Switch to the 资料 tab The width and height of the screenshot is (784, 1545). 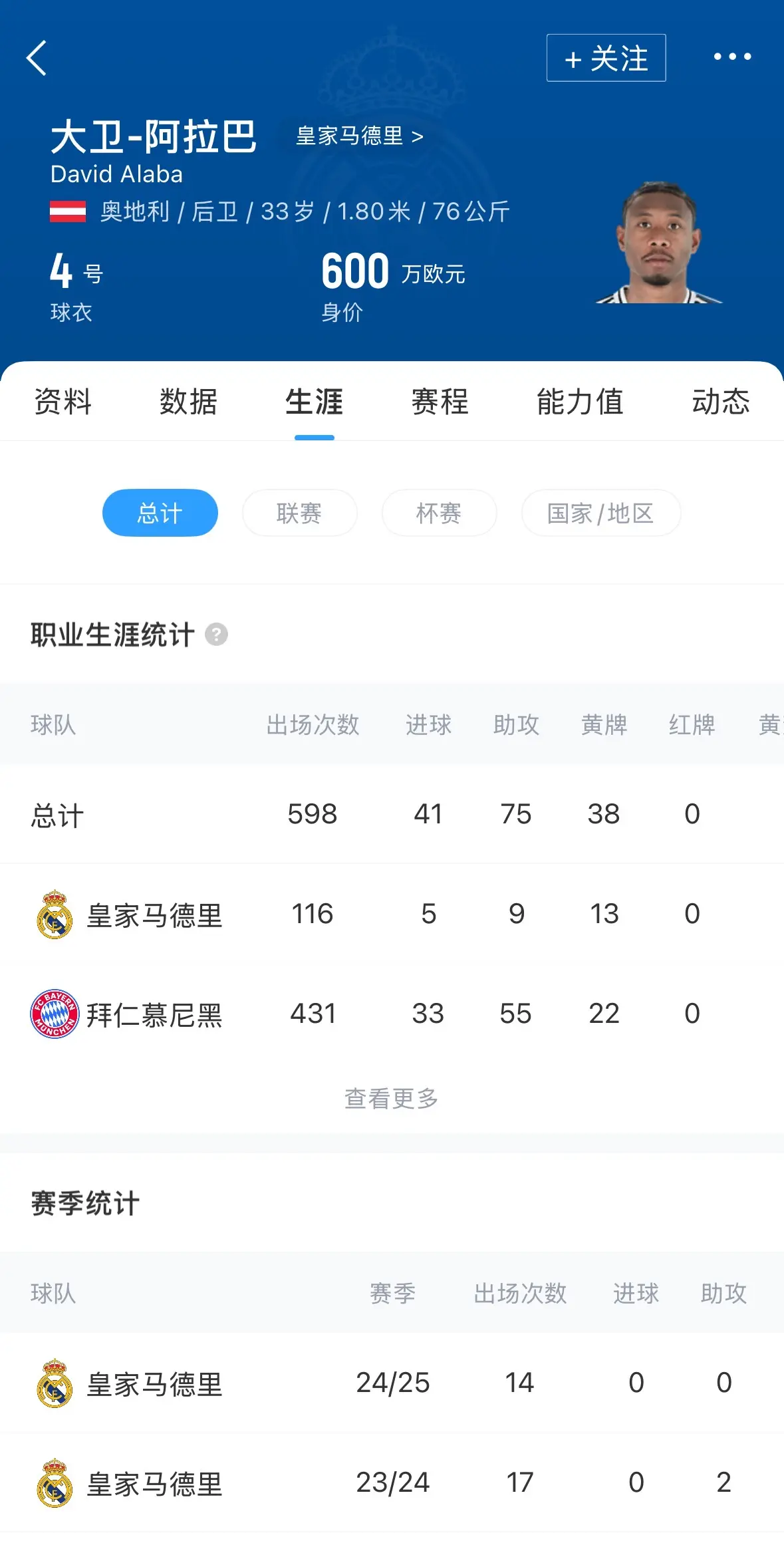63,402
